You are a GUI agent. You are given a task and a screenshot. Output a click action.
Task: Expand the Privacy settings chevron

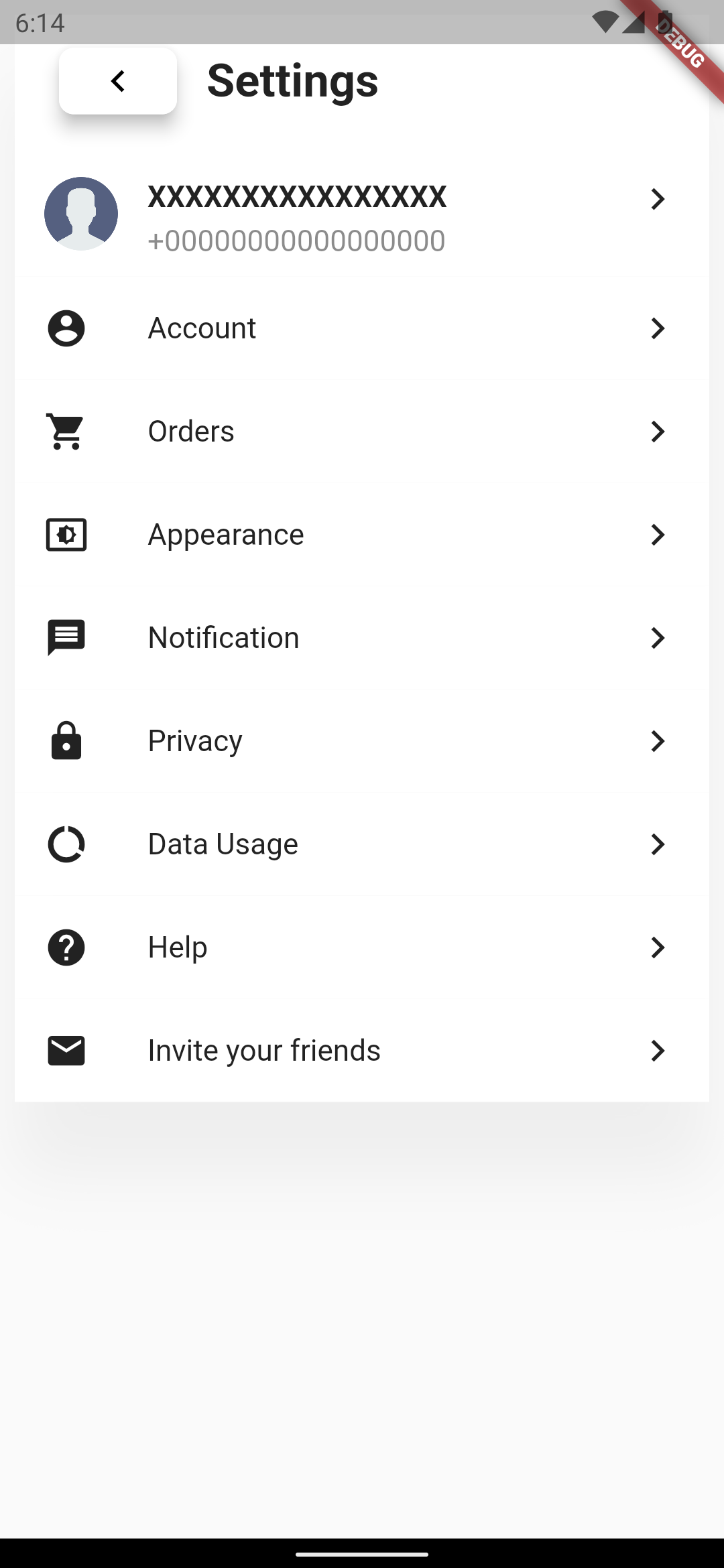(658, 741)
